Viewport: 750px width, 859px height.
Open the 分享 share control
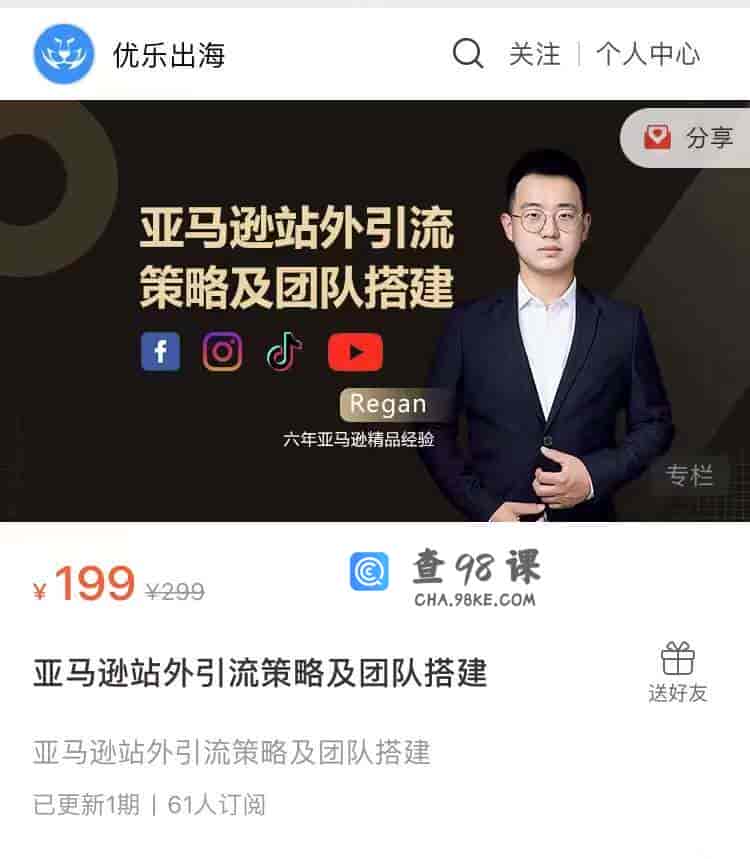(x=694, y=138)
